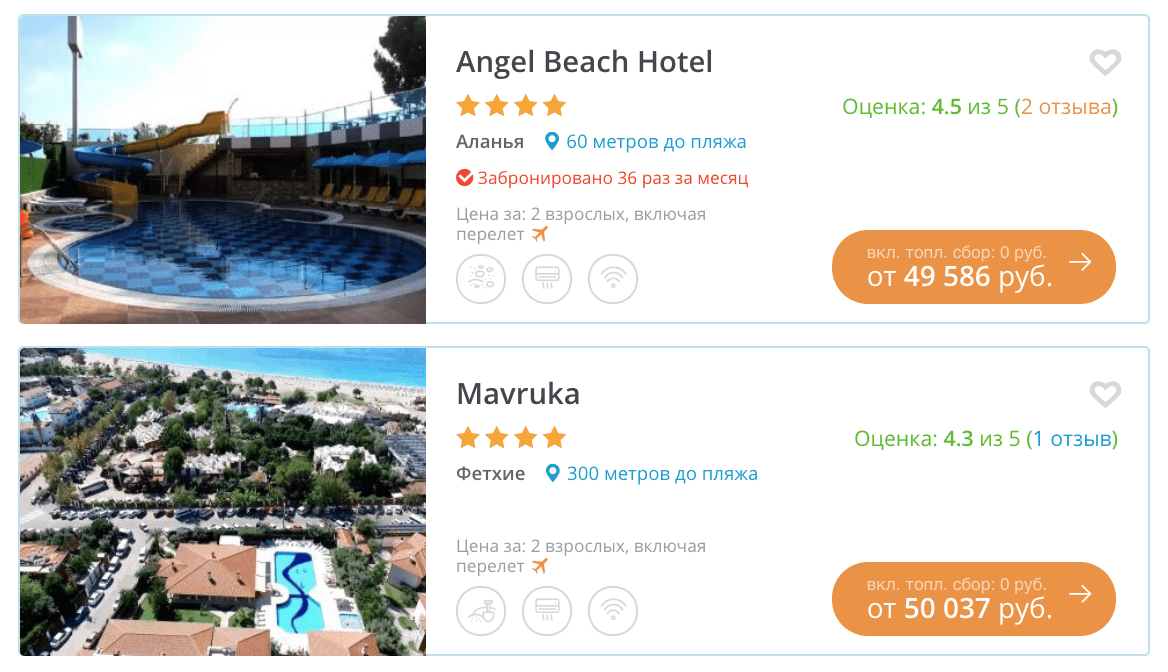Open the 50 037 руб. offer button

point(973,599)
